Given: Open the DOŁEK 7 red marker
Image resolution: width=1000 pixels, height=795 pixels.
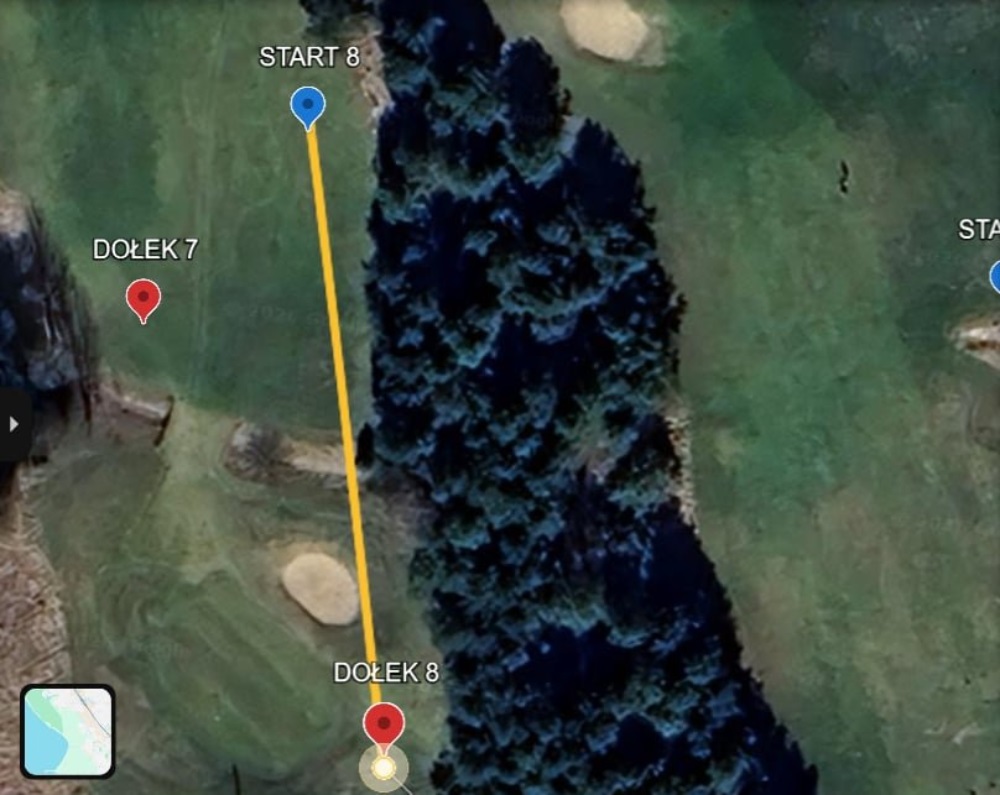Looking at the screenshot, I should click(x=144, y=297).
